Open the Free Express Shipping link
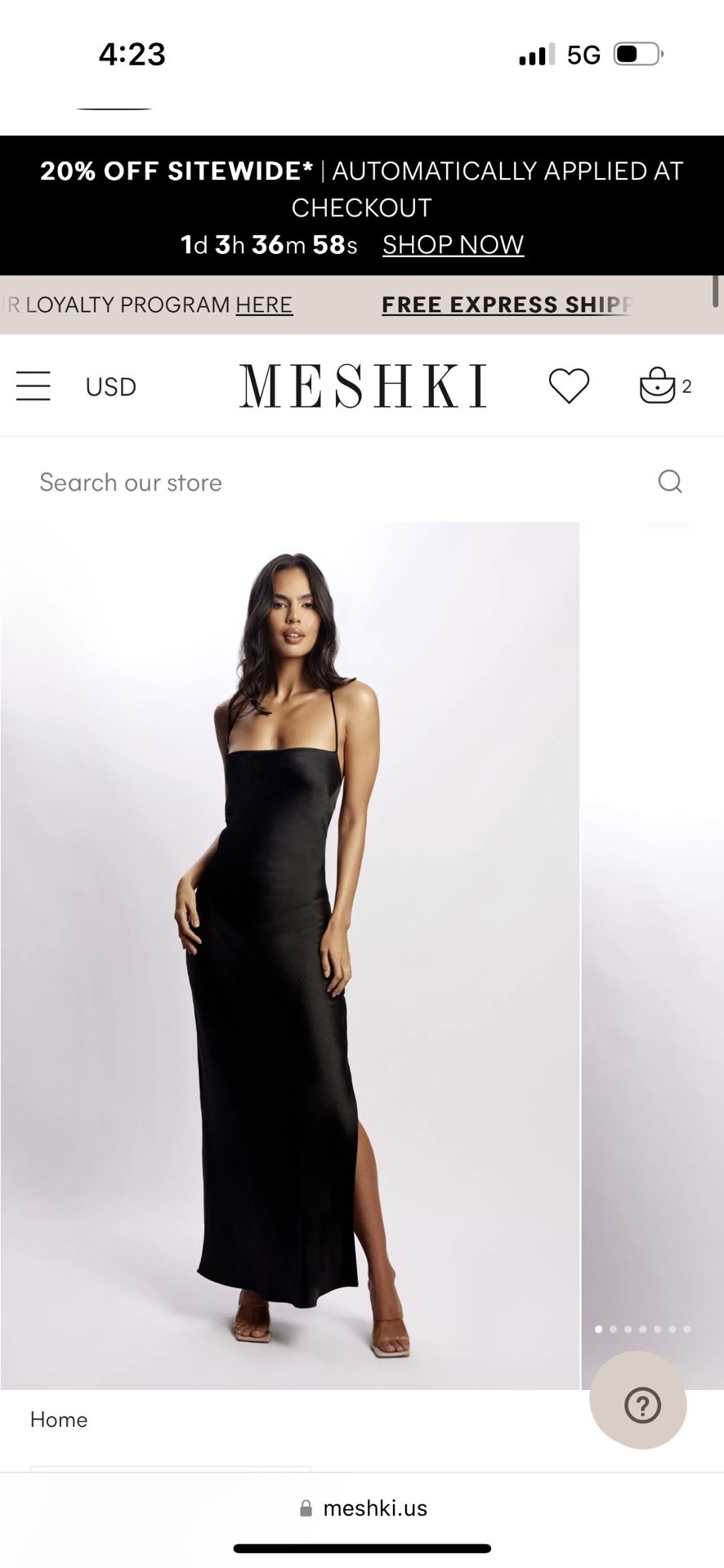The image size is (724, 1568). (x=507, y=305)
